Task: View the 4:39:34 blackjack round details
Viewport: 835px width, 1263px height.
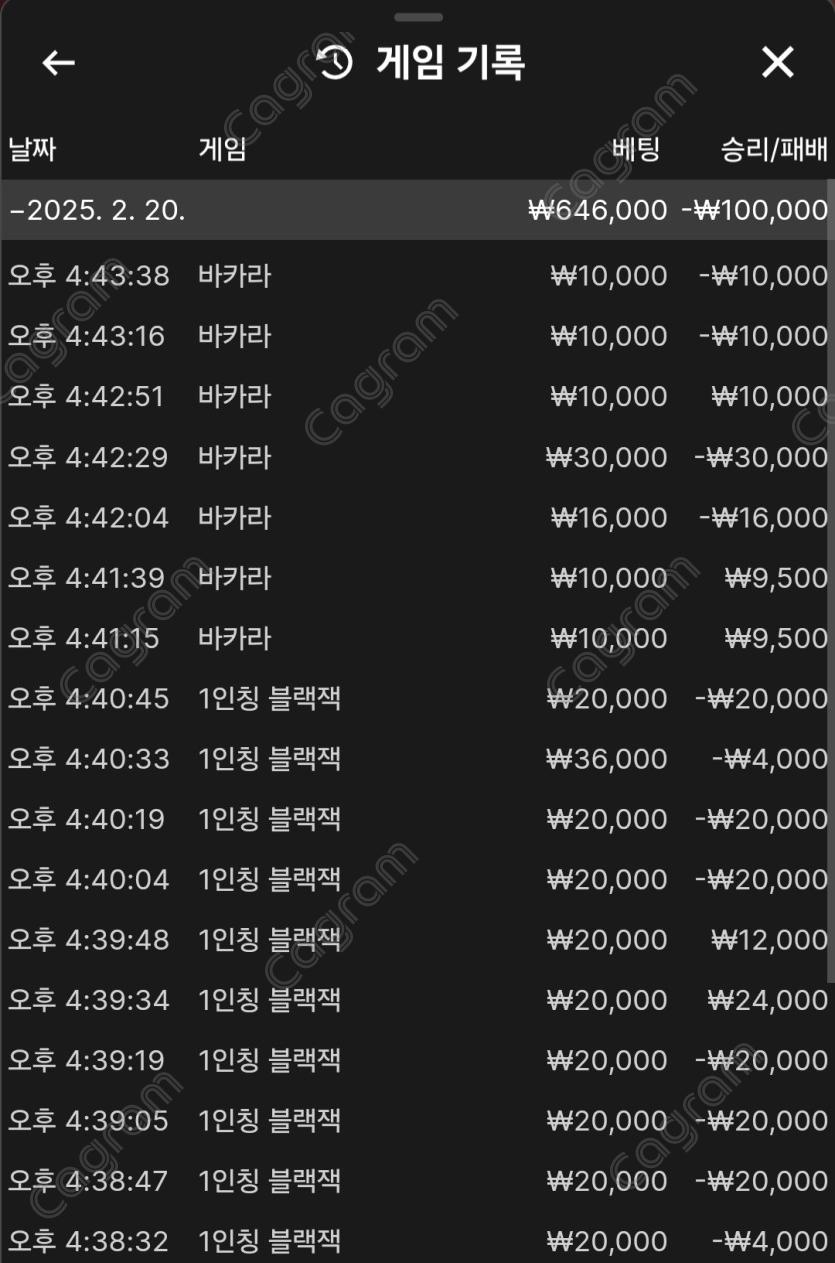Action: coord(417,1000)
